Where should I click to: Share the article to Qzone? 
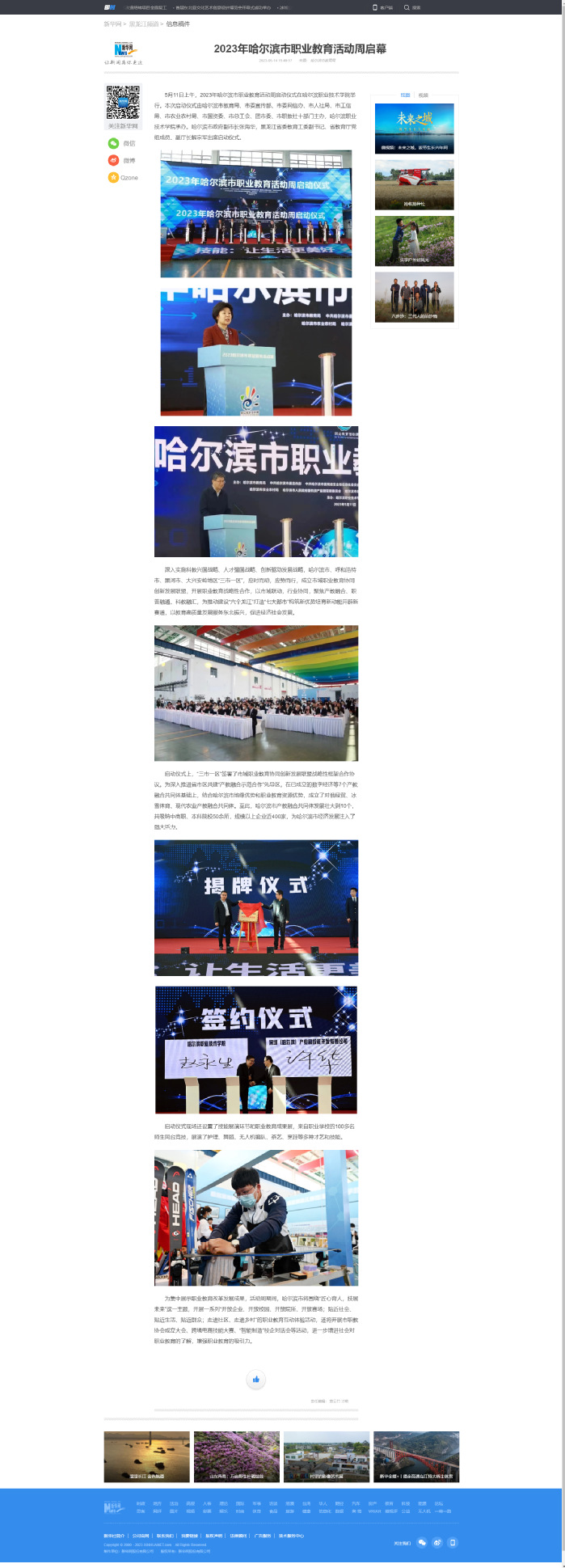pyautogui.click(x=123, y=177)
